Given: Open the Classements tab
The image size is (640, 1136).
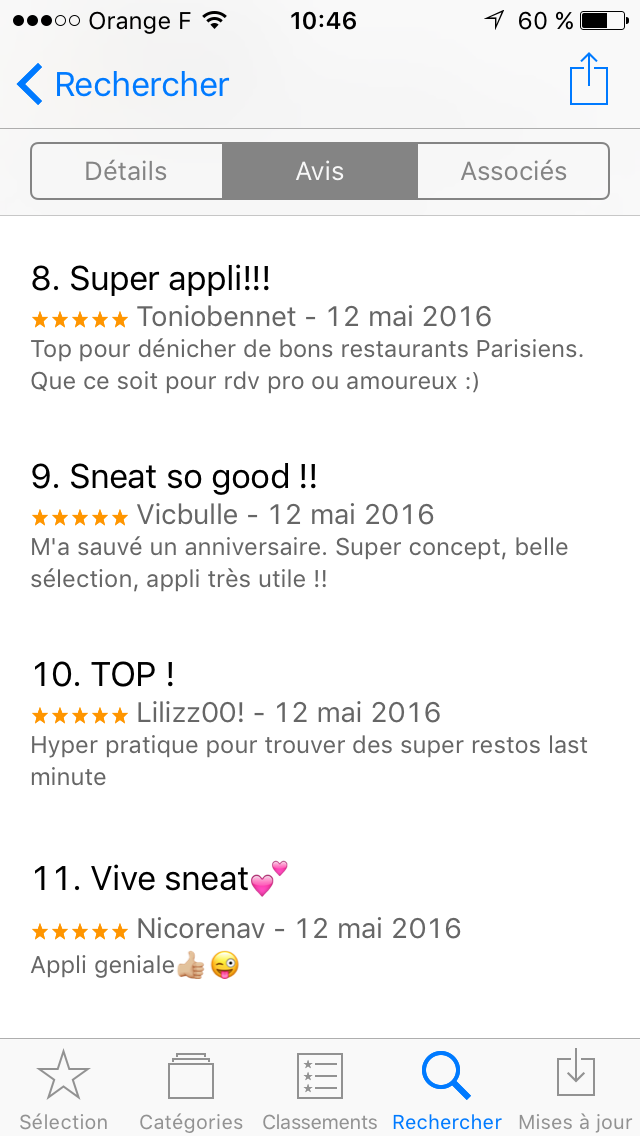Looking at the screenshot, I should click(320, 1088).
